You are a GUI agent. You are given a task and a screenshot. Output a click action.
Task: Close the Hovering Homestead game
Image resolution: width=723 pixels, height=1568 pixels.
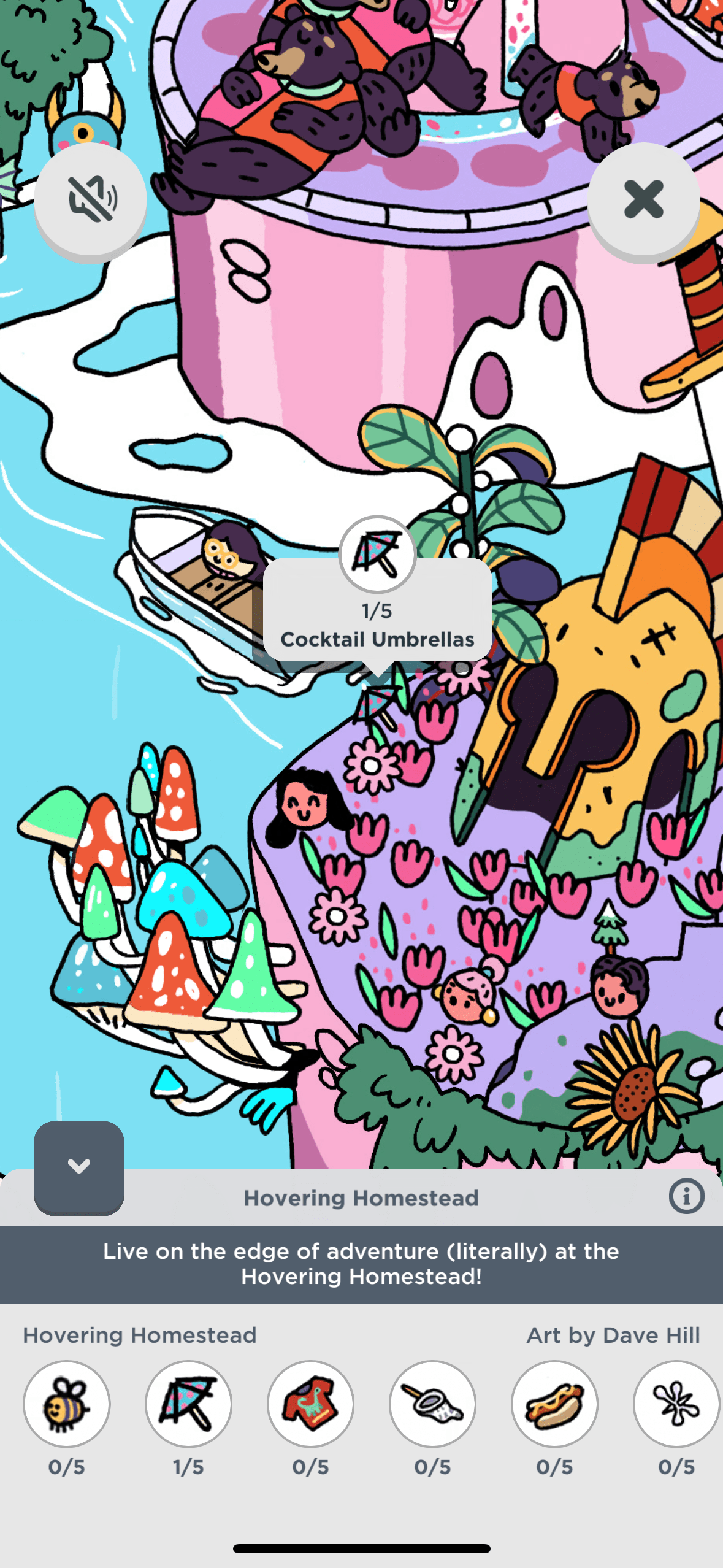click(x=643, y=199)
